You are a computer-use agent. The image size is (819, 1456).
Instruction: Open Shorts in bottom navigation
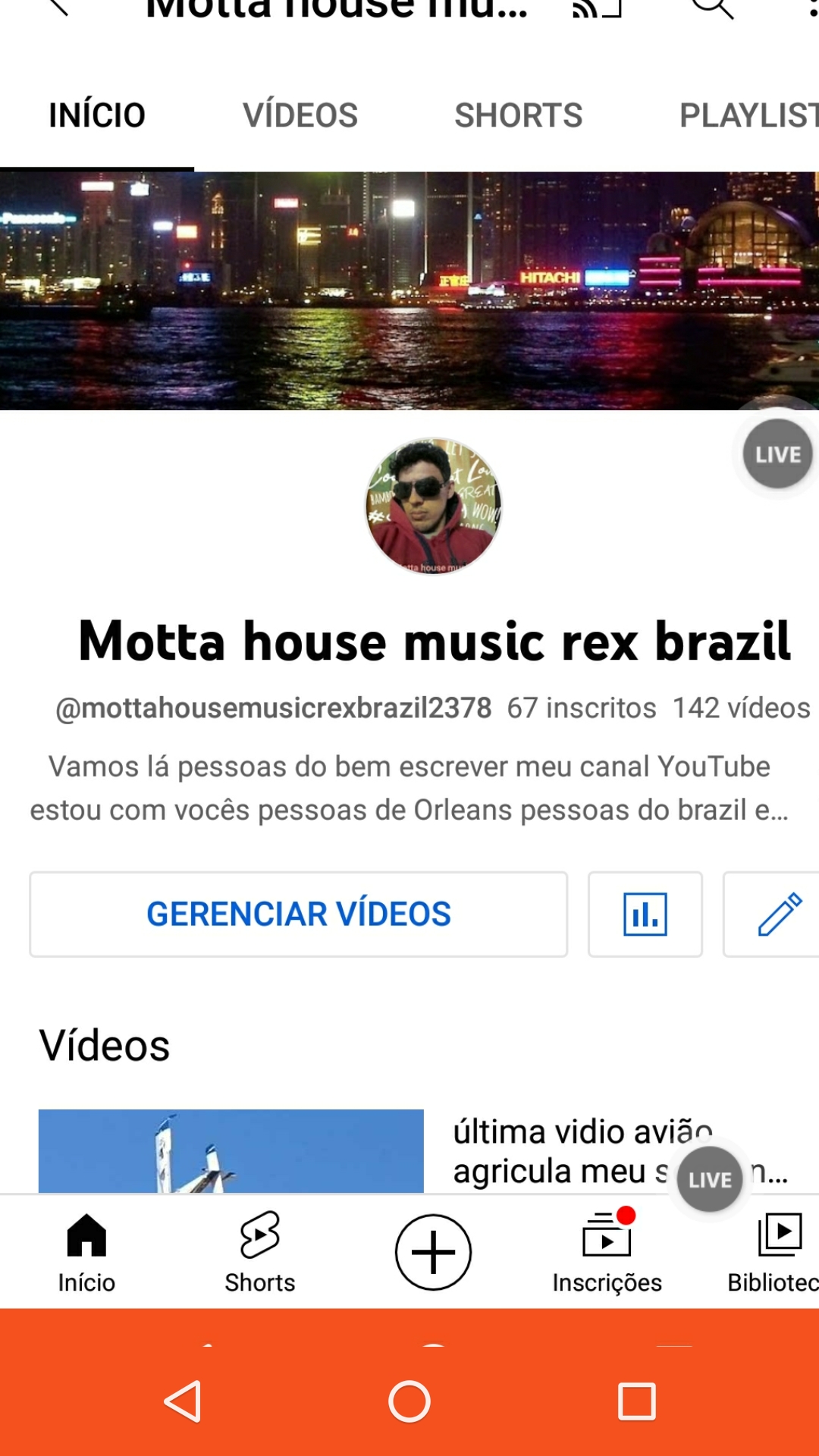tap(260, 1251)
